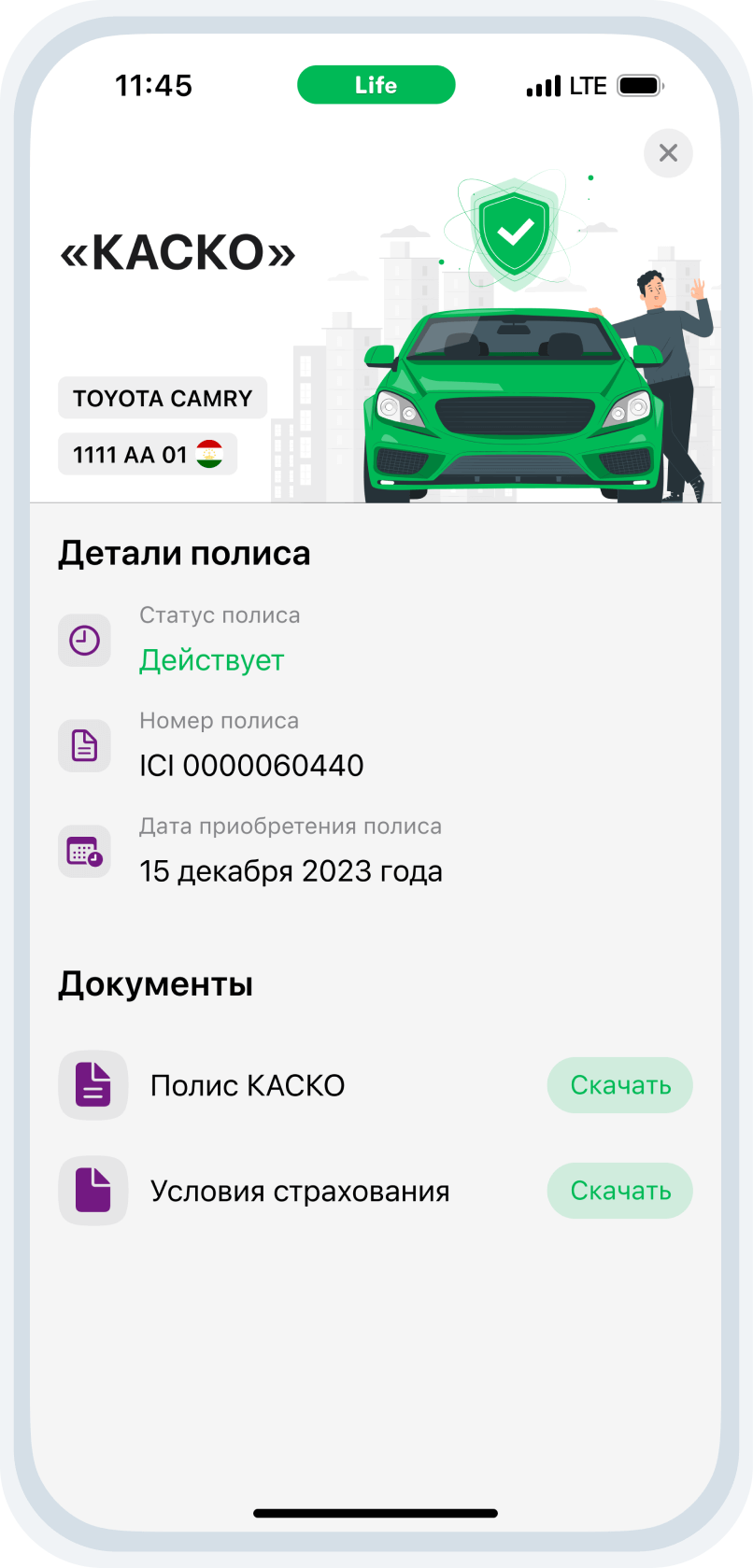Download the Полис КАСКО document
This screenshot has height=1568, width=753.
coord(619,1085)
